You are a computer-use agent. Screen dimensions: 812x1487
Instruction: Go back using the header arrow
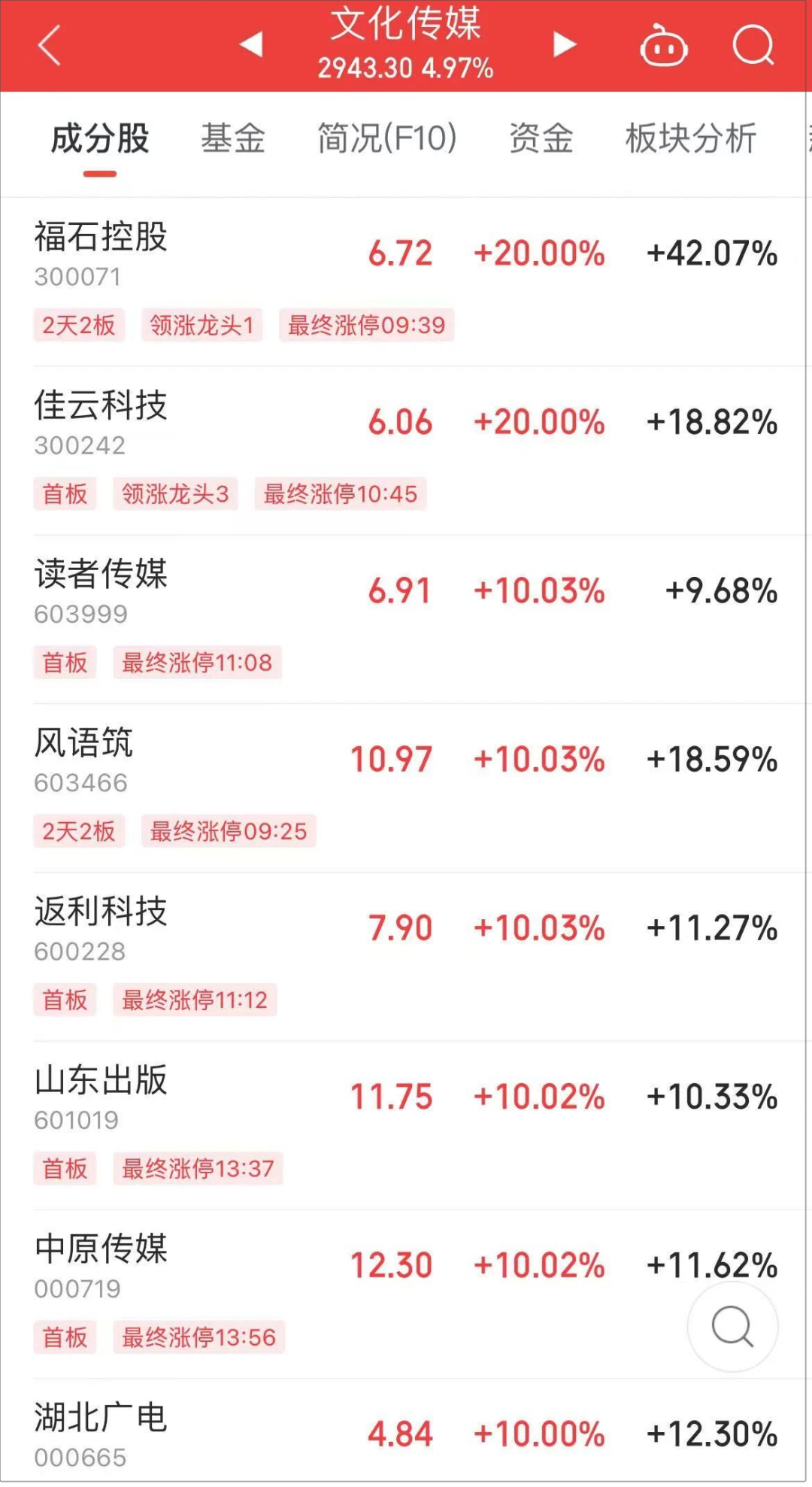tap(50, 46)
